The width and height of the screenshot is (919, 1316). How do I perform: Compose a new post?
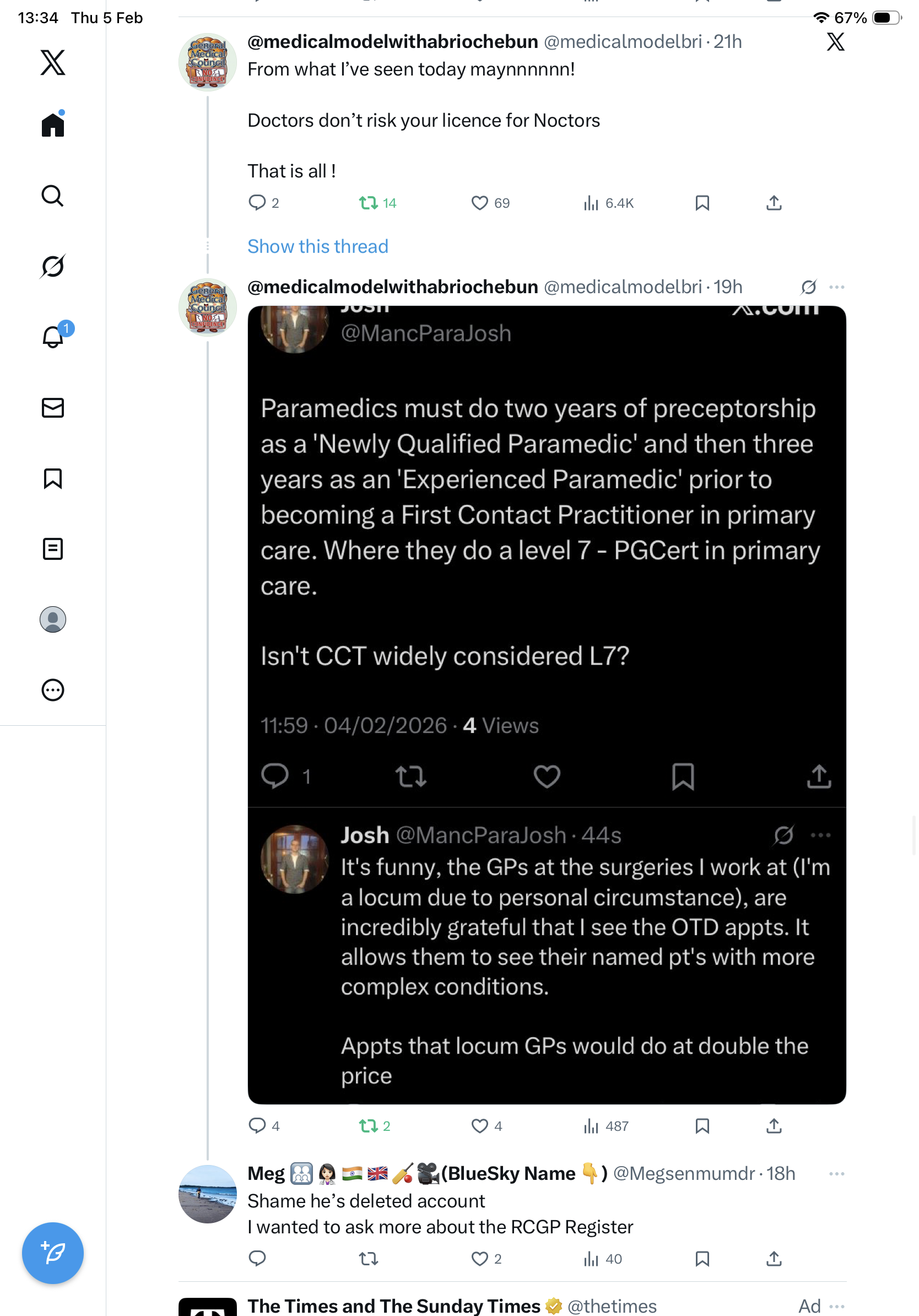(x=53, y=1253)
